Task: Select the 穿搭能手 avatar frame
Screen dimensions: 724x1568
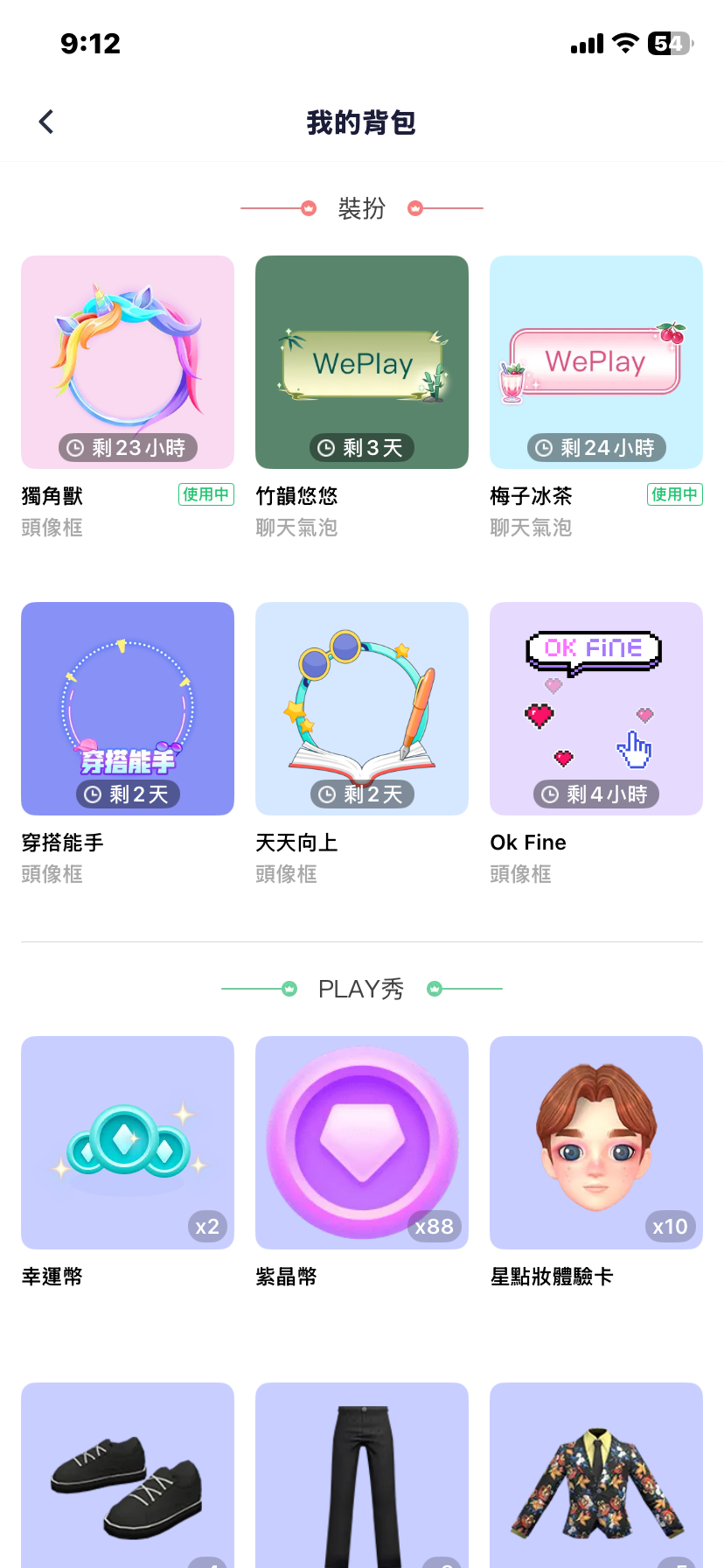Action: point(128,709)
